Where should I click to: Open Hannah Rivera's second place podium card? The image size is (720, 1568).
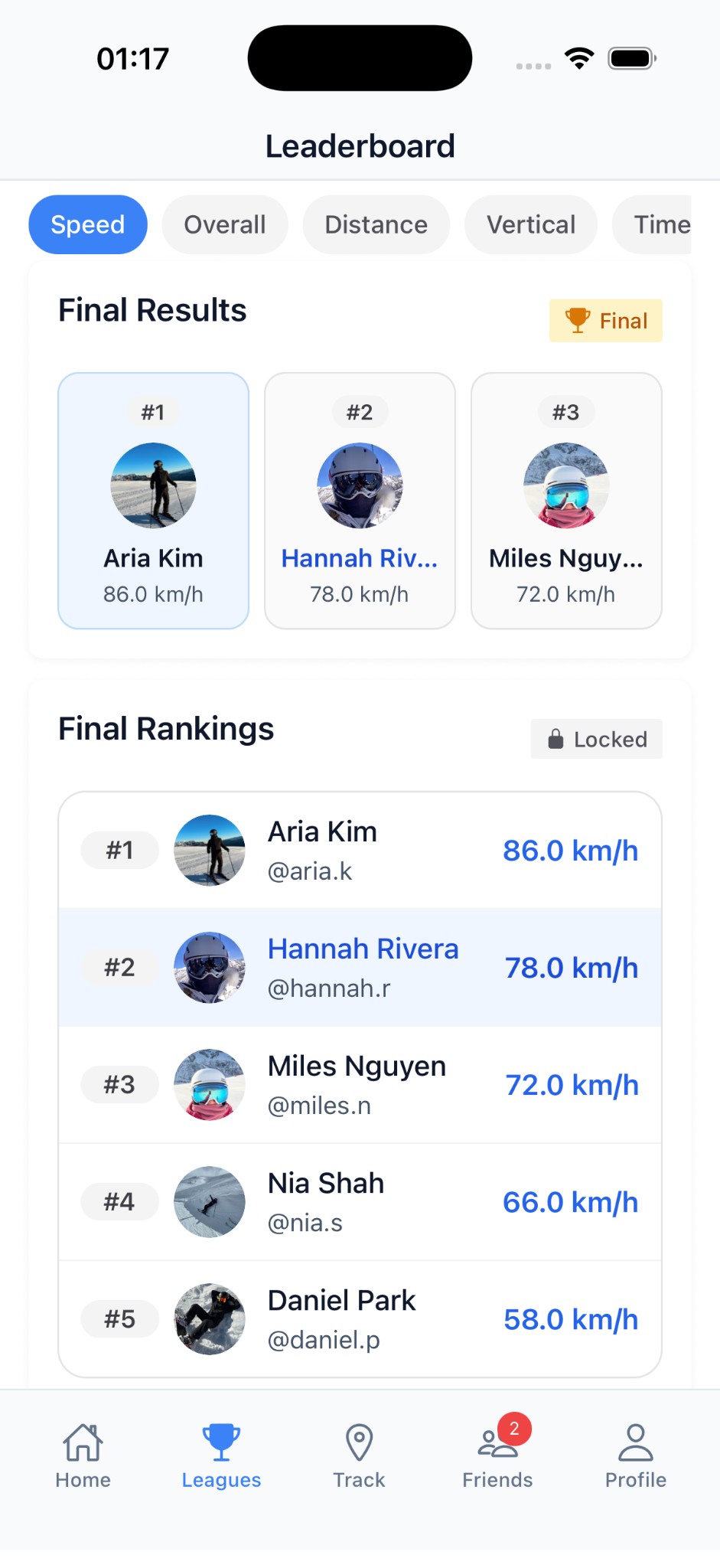point(360,501)
